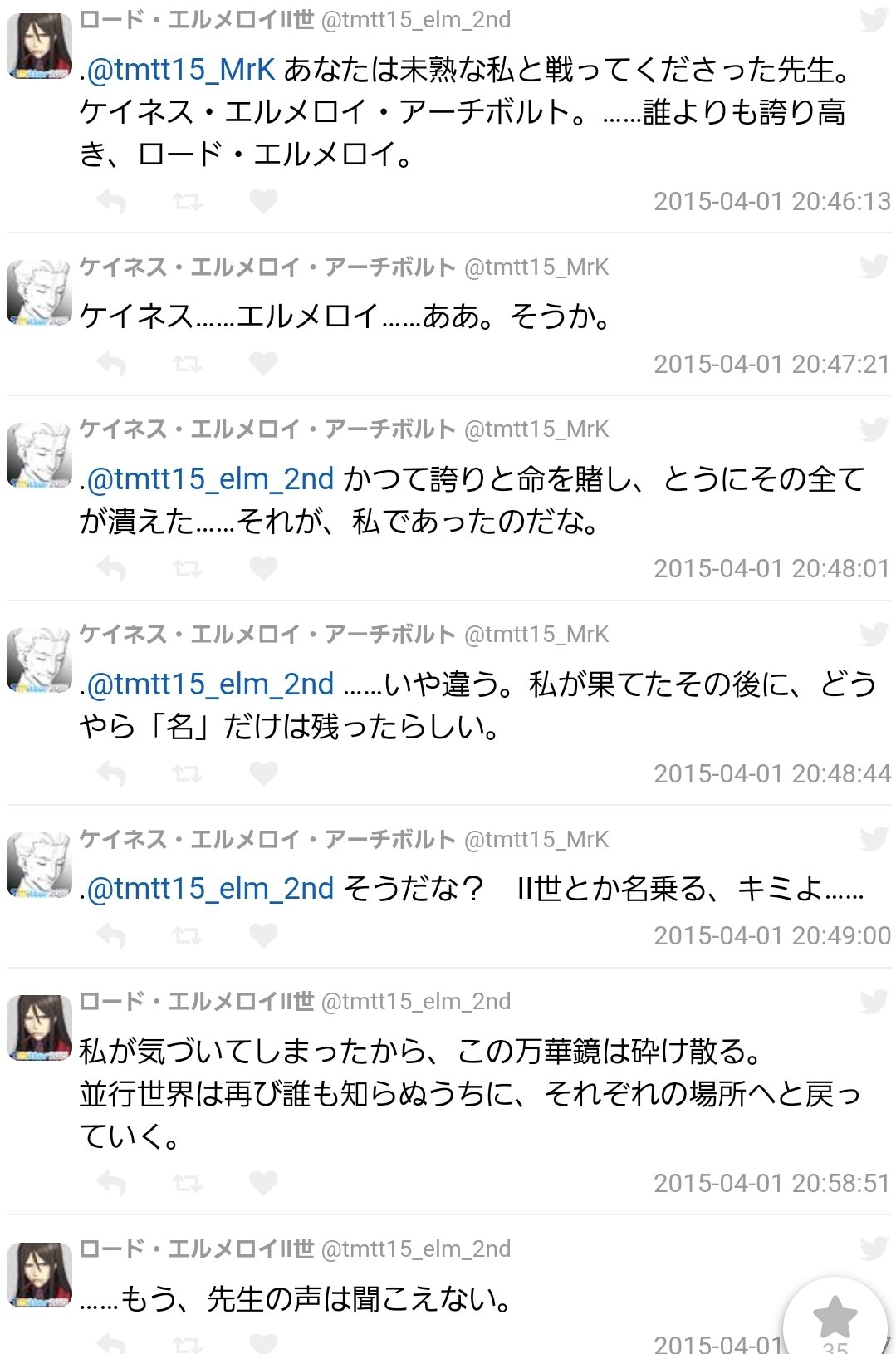The height and width of the screenshot is (1354, 896).
Task: Reply to the tweet timestamped 20:46:13
Action: [x=112, y=201]
